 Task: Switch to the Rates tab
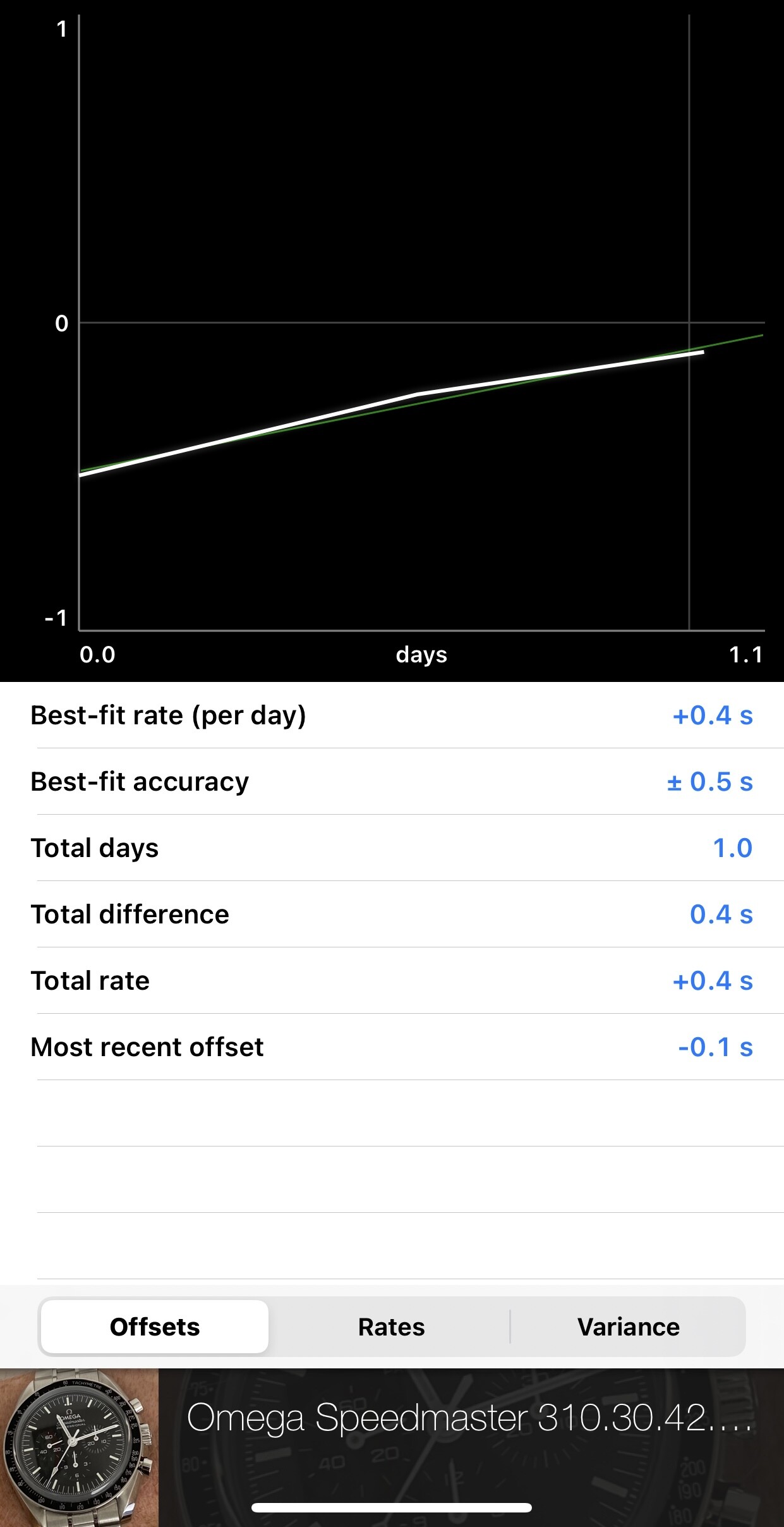point(391,1327)
